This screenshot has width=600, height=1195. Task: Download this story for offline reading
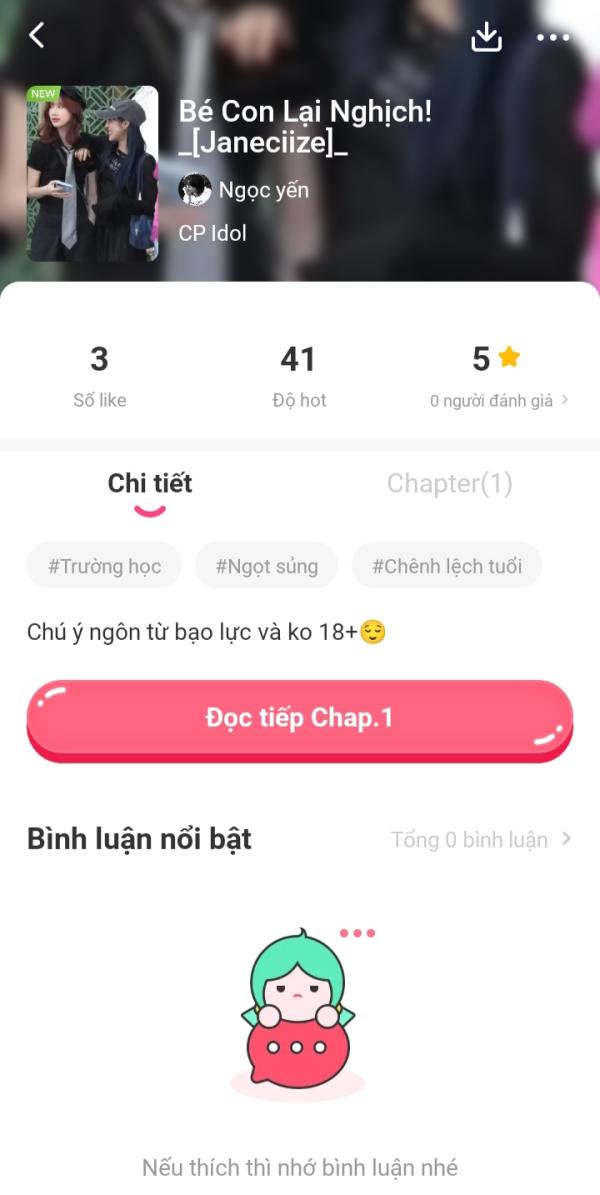click(486, 37)
